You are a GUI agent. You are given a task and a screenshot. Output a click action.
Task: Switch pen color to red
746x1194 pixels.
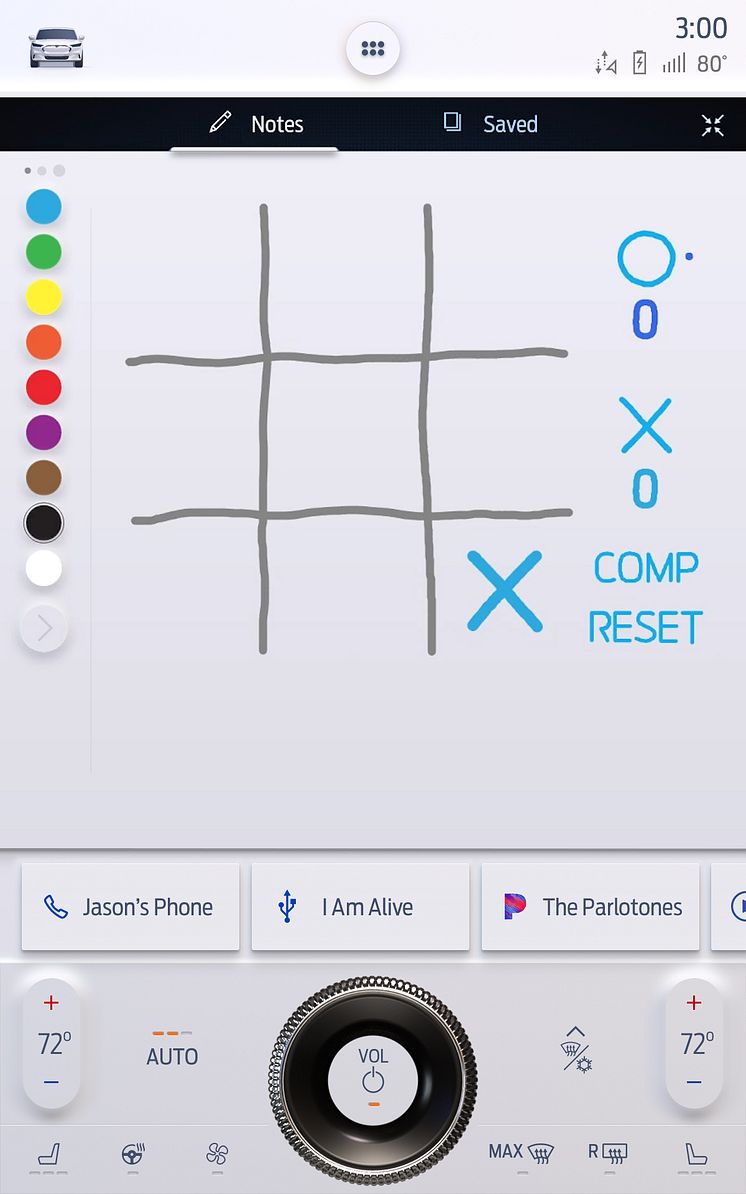[x=43, y=387]
